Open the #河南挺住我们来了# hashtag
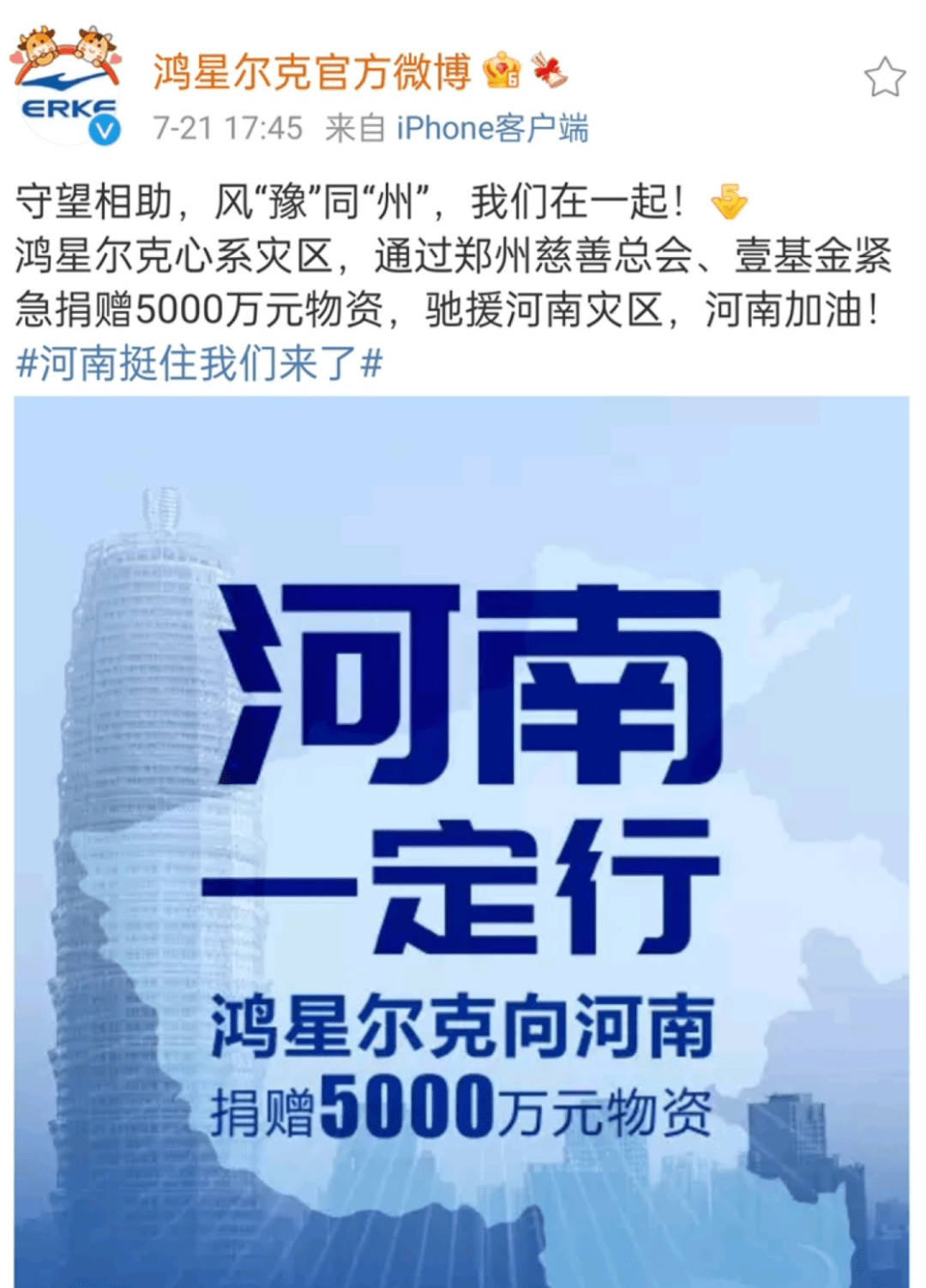Screen dimensions: 926x1288 coord(199,364)
